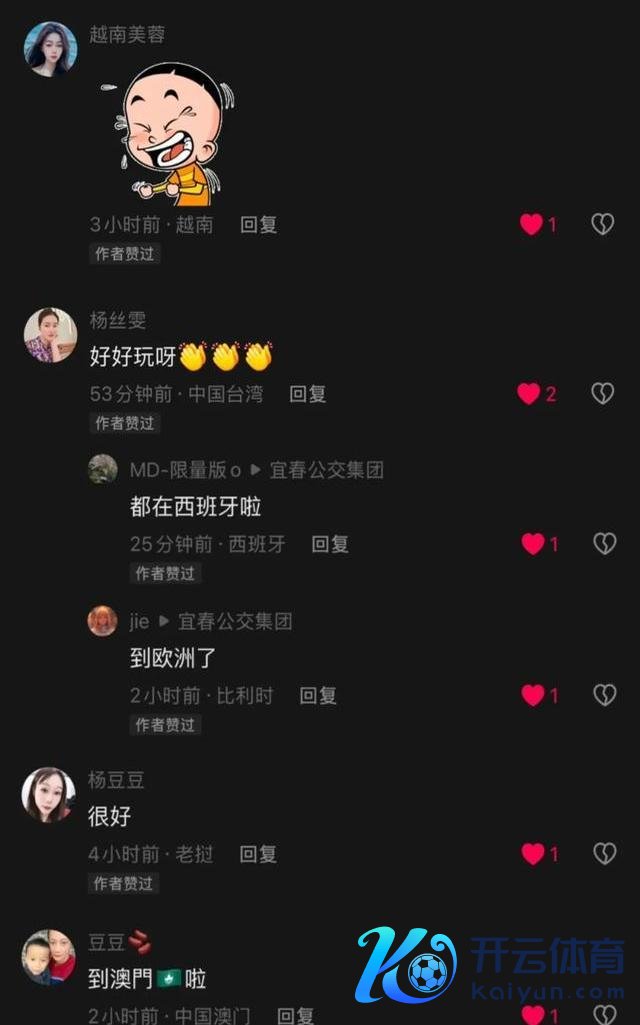640x1025 pixels.
Task: Open 杨丝雯's profile avatar
Action: coord(50,334)
